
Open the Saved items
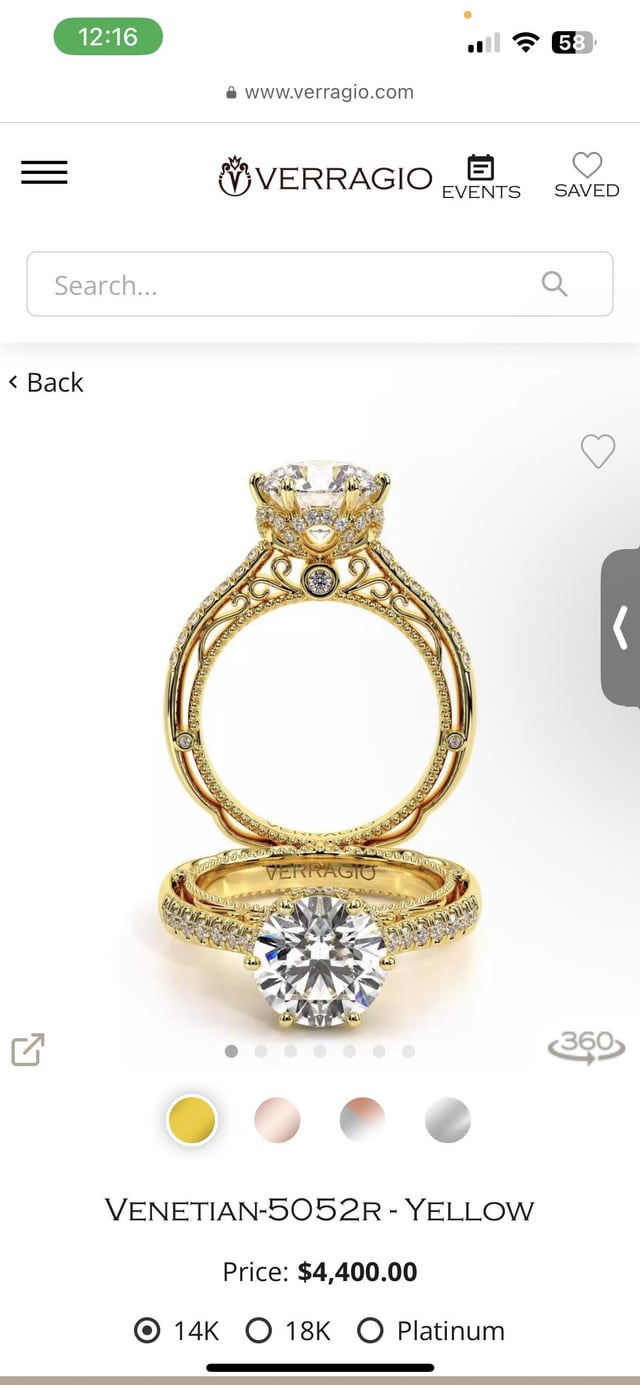[587, 175]
